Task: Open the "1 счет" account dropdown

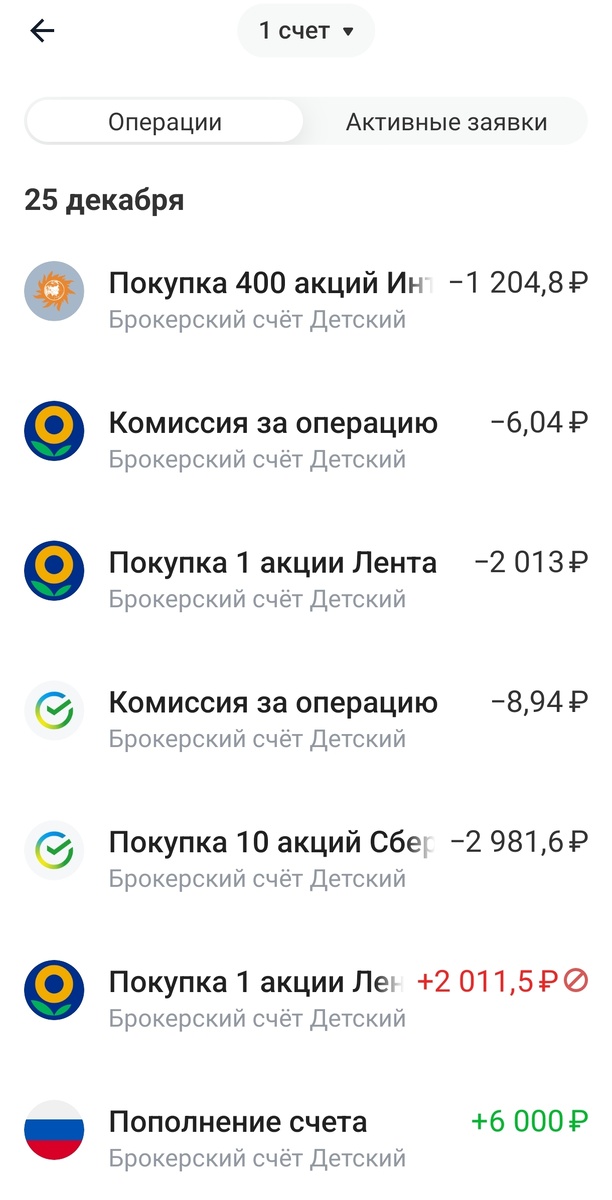Action: (306, 31)
